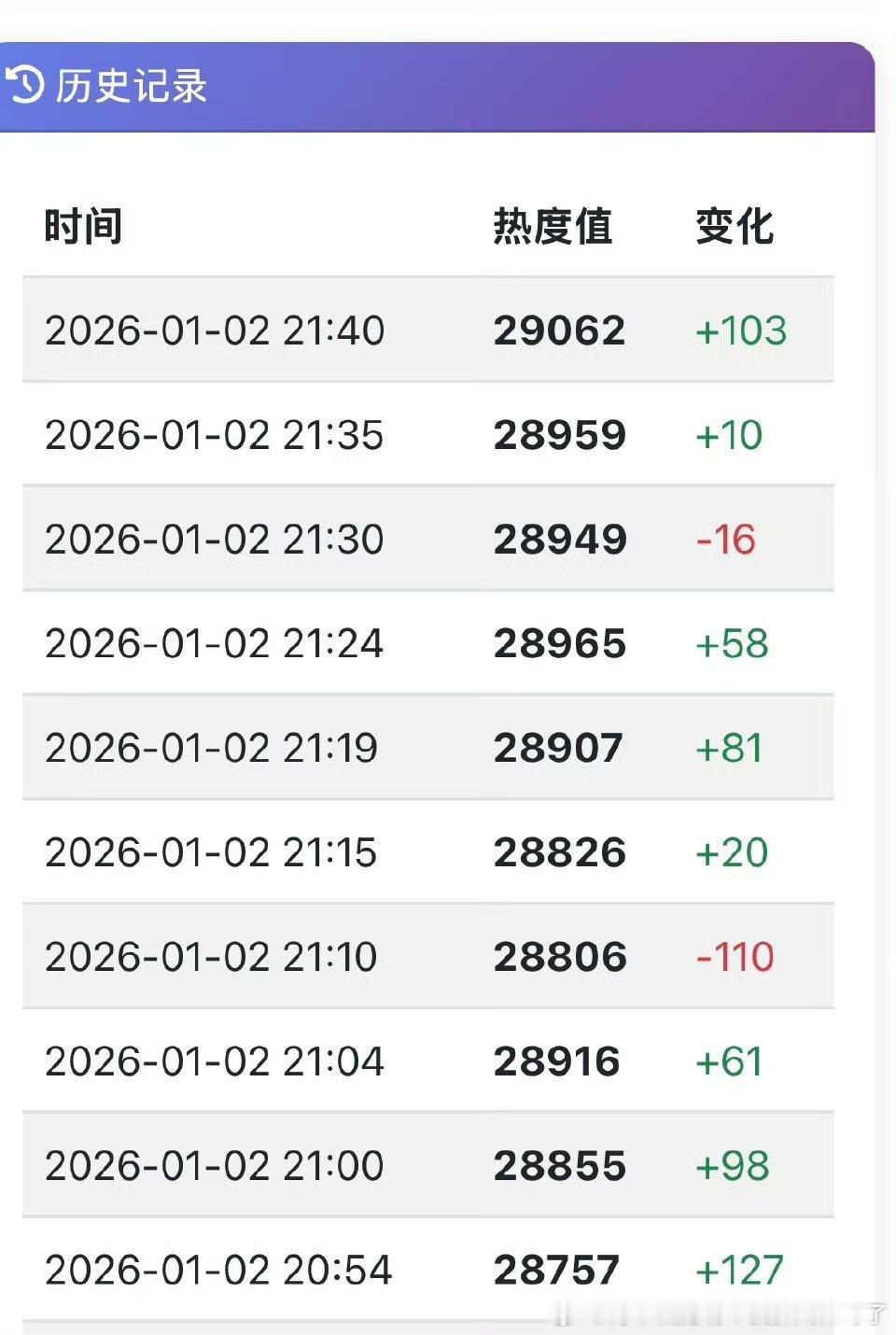Select the 28949 heat value

560,539
